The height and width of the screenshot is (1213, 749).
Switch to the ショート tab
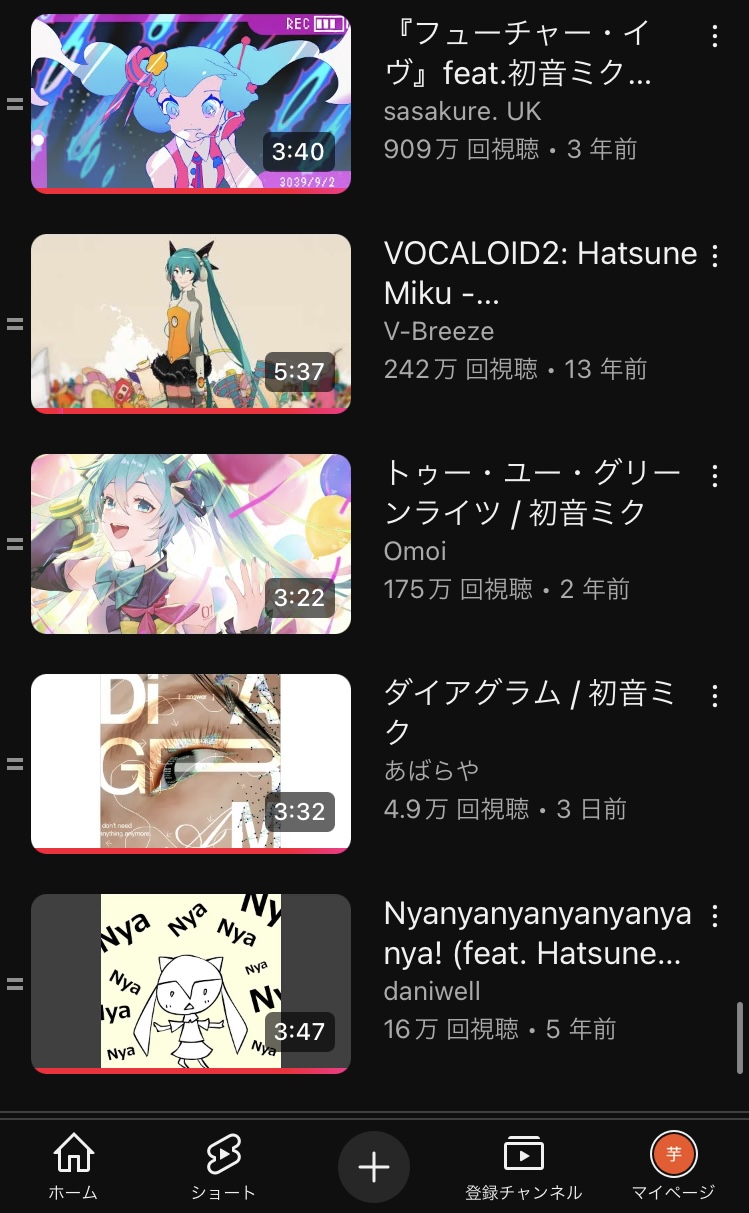(223, 1167)
